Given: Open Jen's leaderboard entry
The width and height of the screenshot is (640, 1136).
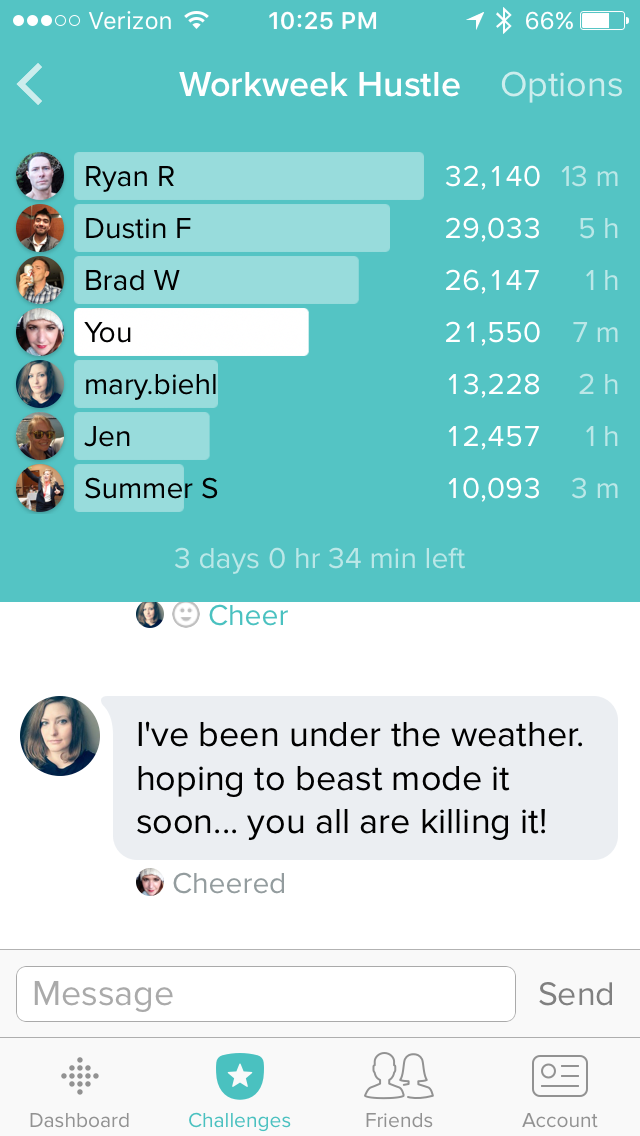Looking at the screenshot, I should (x=141, y=437).
